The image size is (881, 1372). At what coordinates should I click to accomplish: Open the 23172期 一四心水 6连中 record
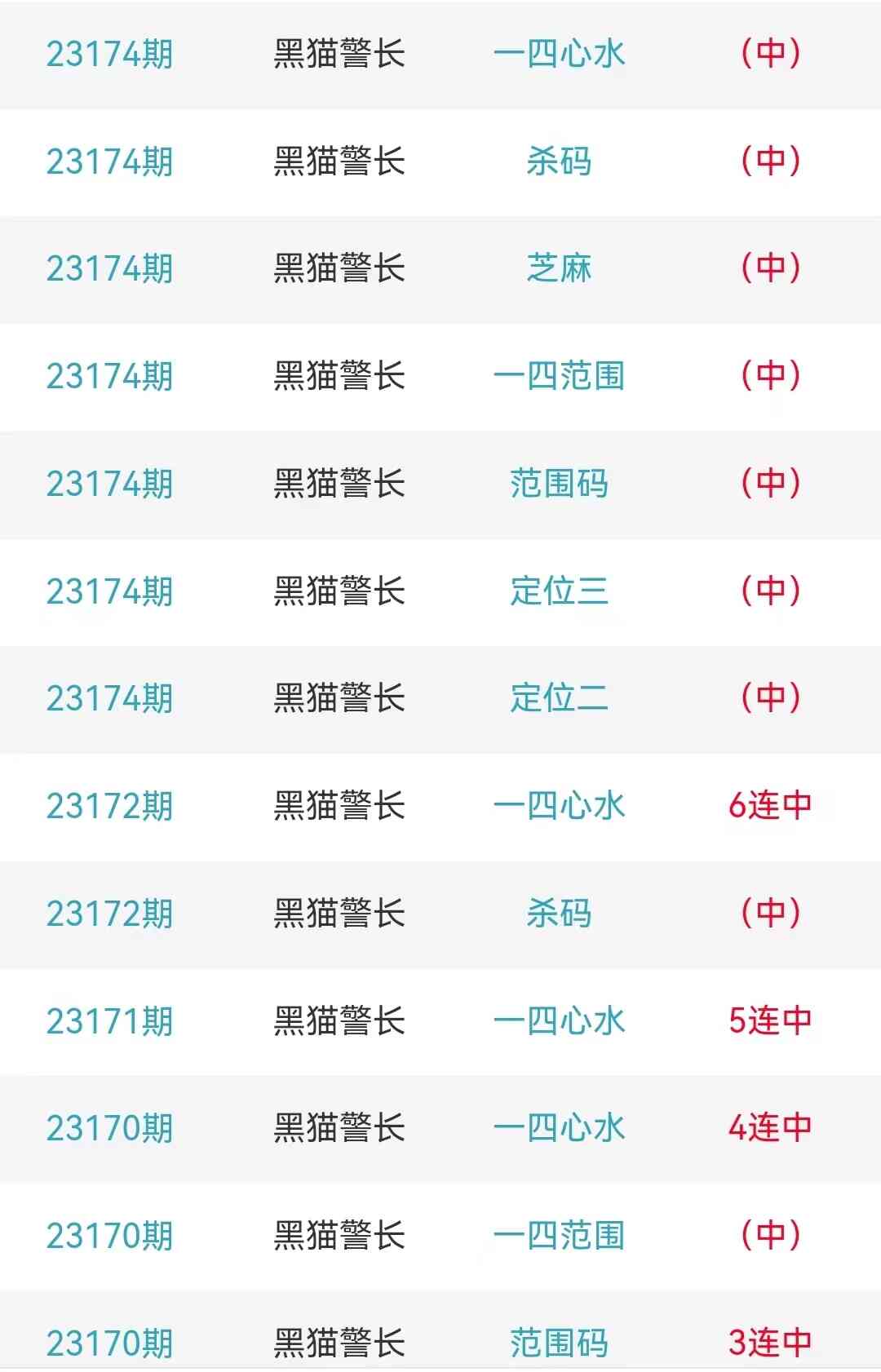[x=559, y=806]
